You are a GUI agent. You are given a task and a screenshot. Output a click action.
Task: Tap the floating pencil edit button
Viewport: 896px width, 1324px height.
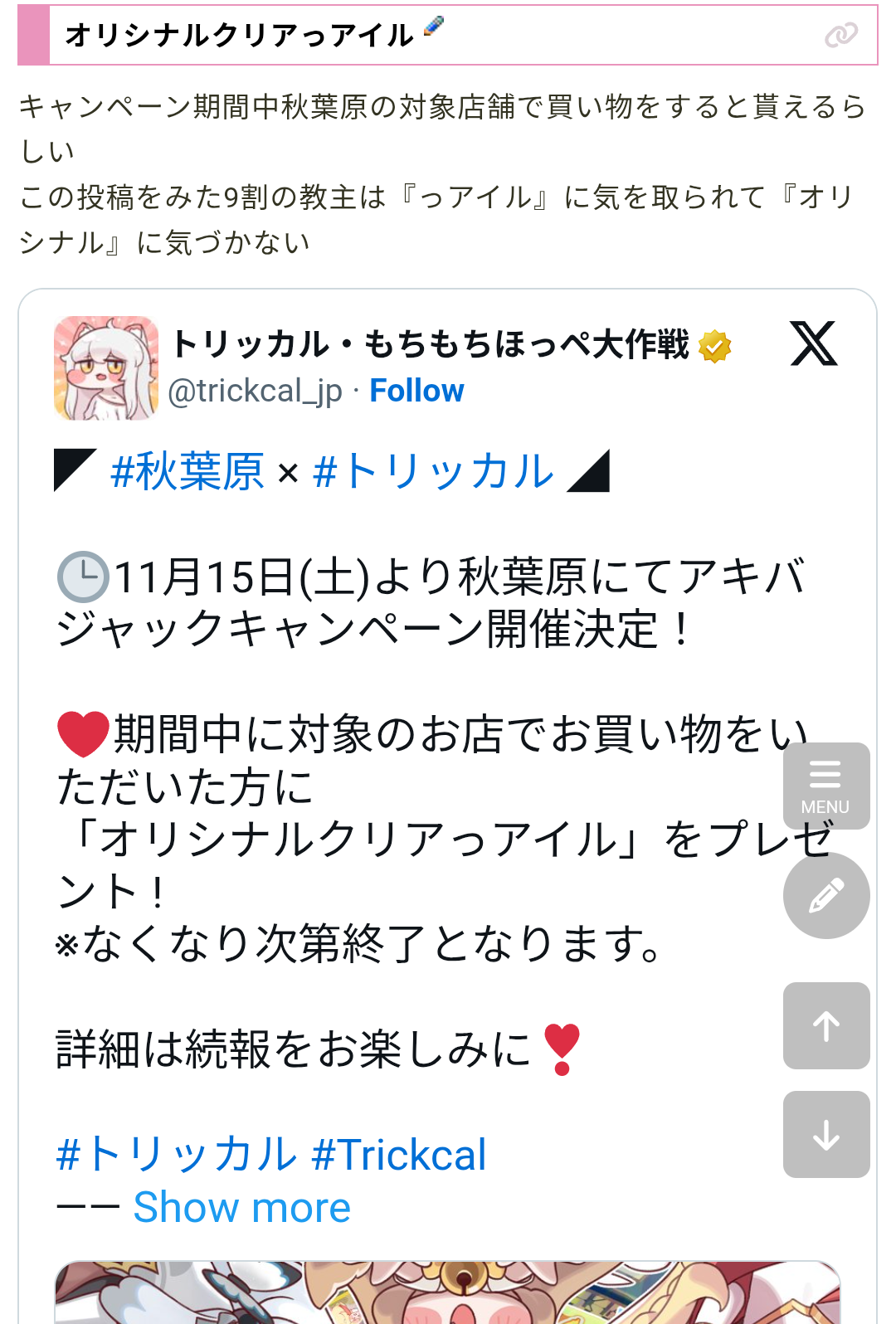click(x=826, y=896)
